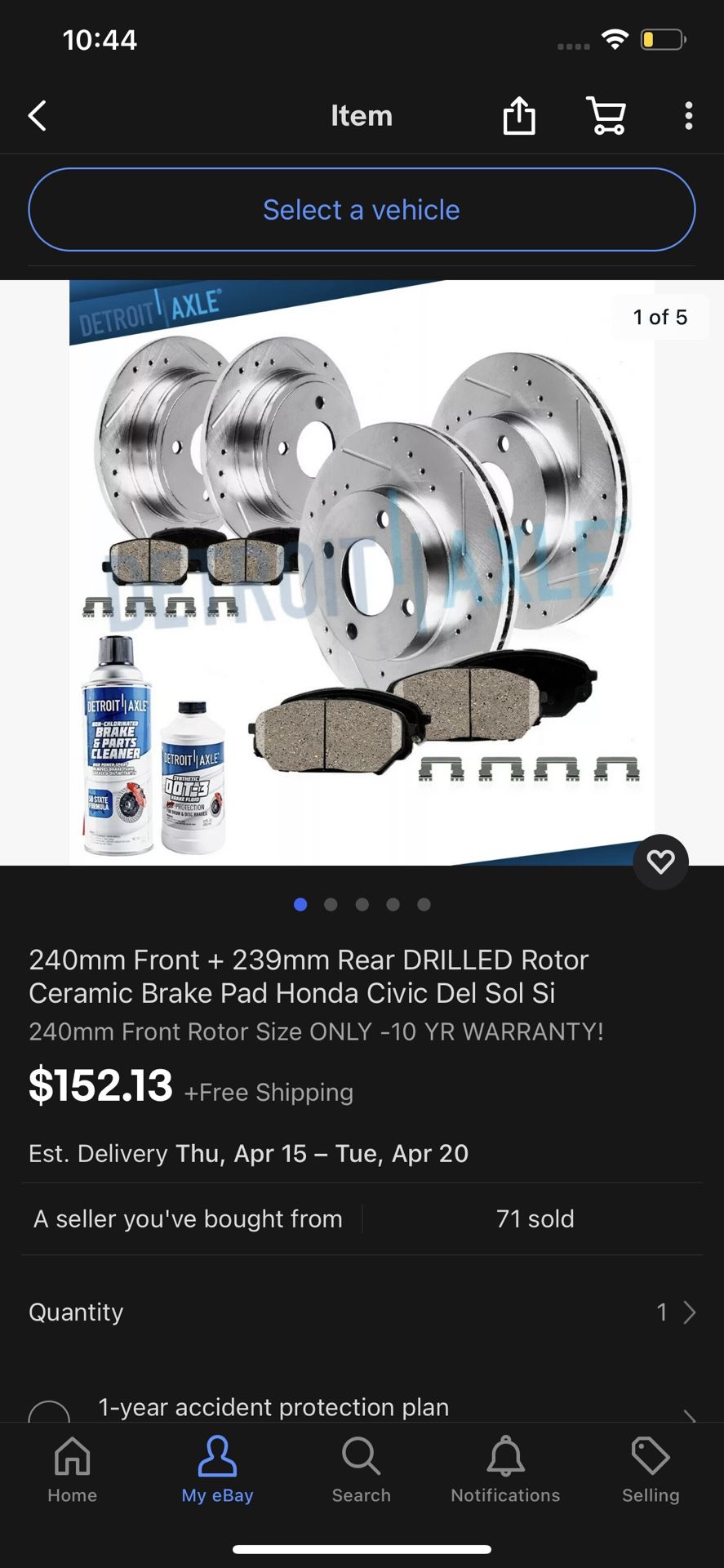The image size is (724, 1568).
Task: Tap Select a vehicle button
Action: click(362, 210)
